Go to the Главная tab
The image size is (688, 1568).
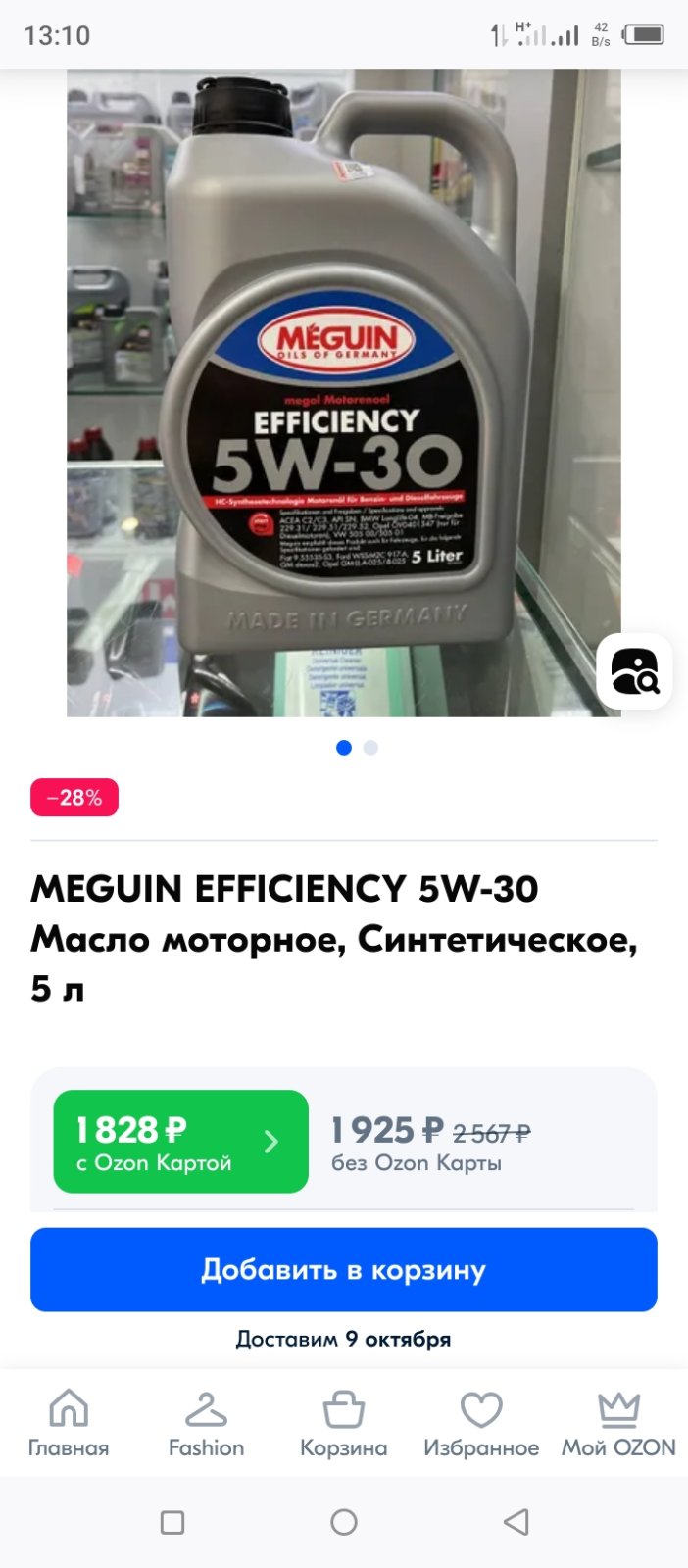point(69,1424)
